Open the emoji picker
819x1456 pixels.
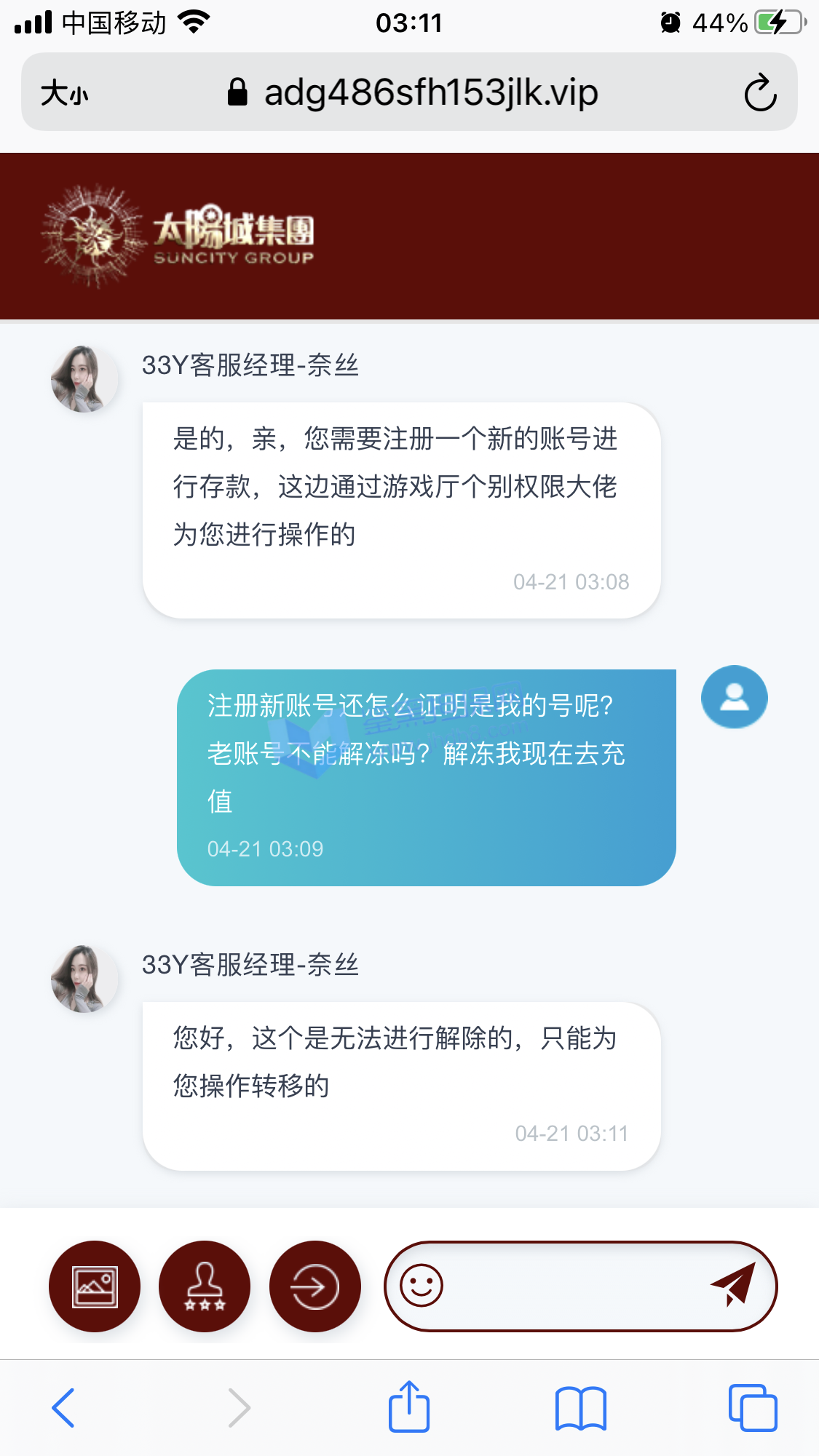click(422, 1286)
